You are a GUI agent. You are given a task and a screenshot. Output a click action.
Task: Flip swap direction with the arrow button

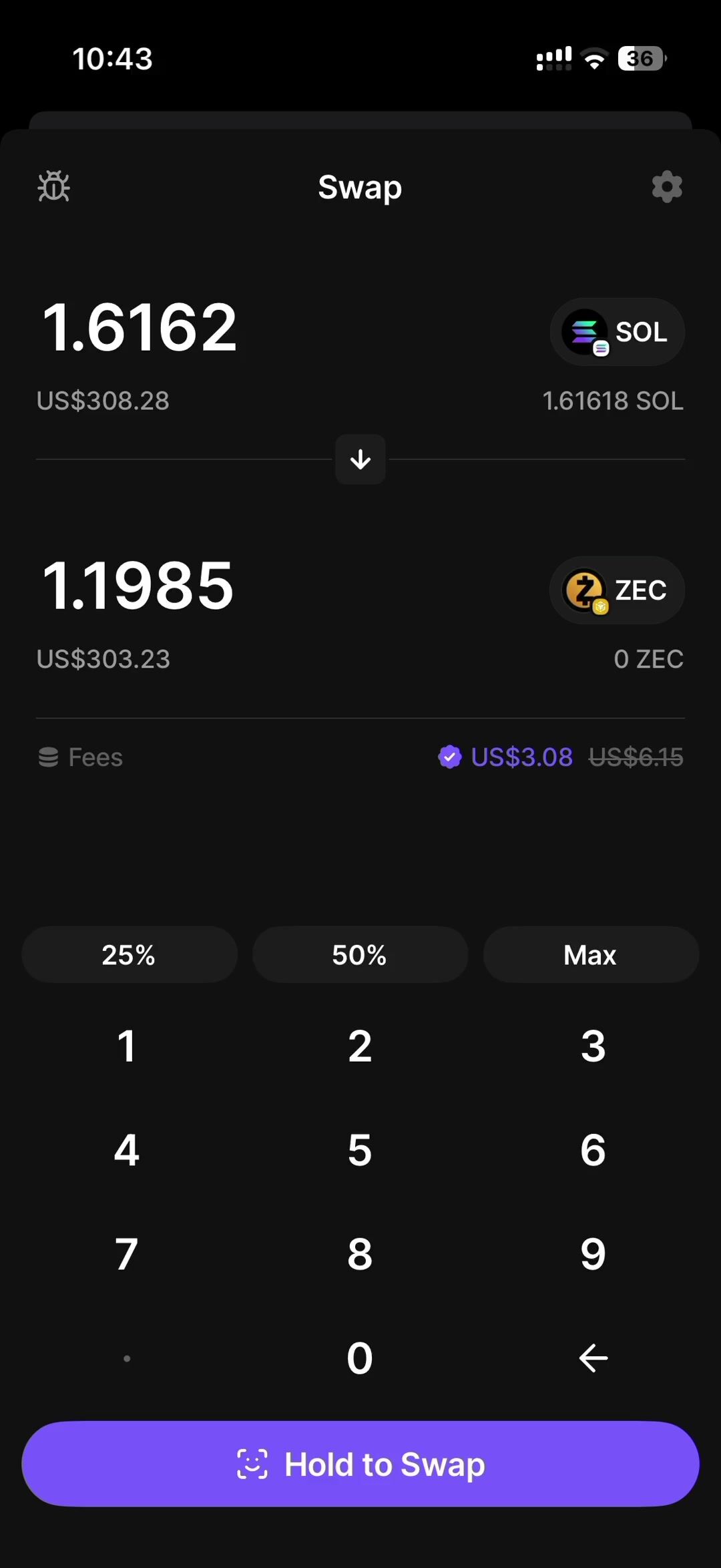click(x=360, y=459)
